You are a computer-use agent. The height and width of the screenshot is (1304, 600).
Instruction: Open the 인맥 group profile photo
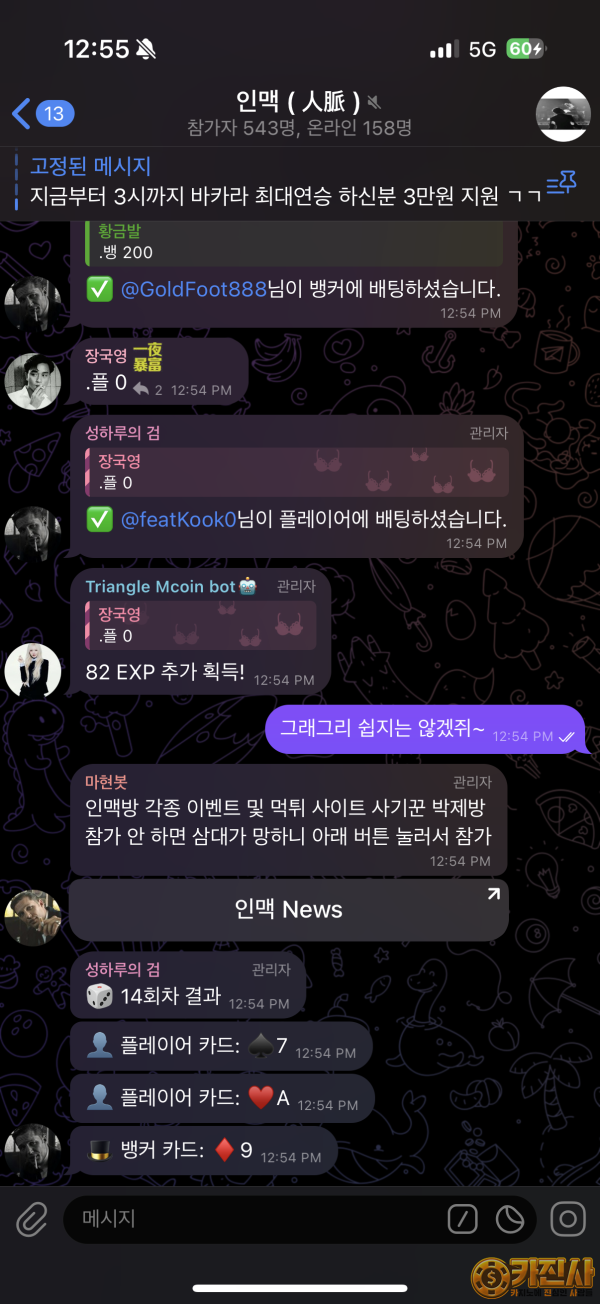(x=563, y=114)
